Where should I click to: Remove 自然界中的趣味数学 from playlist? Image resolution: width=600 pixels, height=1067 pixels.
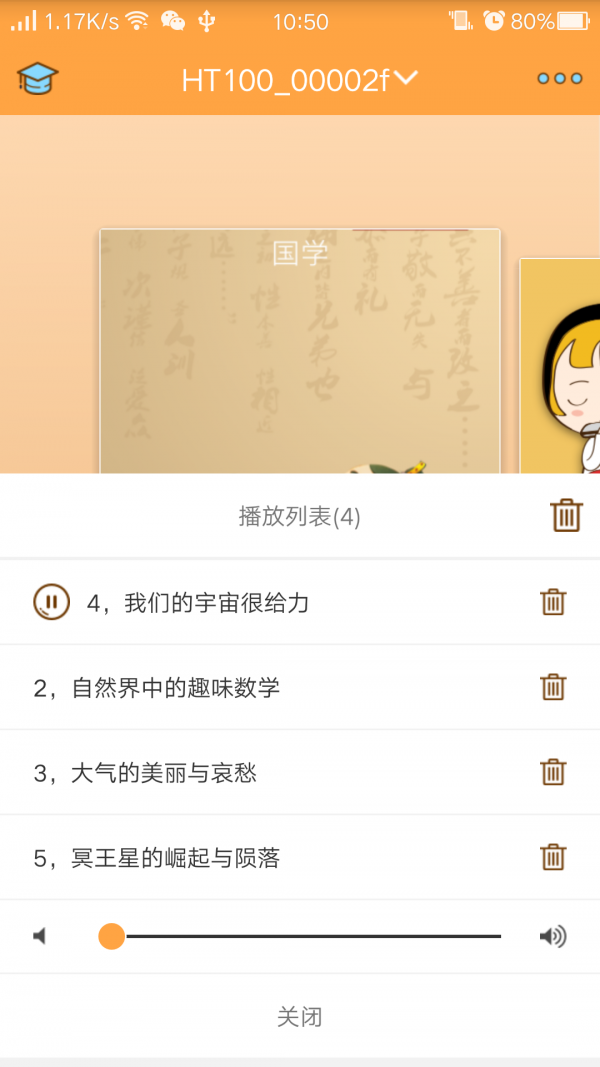553,687
